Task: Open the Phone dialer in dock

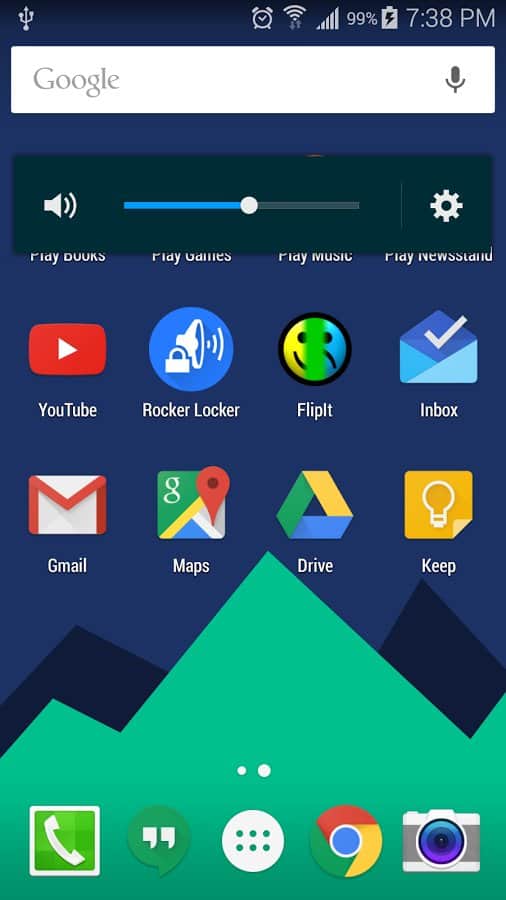Action: 65,841
